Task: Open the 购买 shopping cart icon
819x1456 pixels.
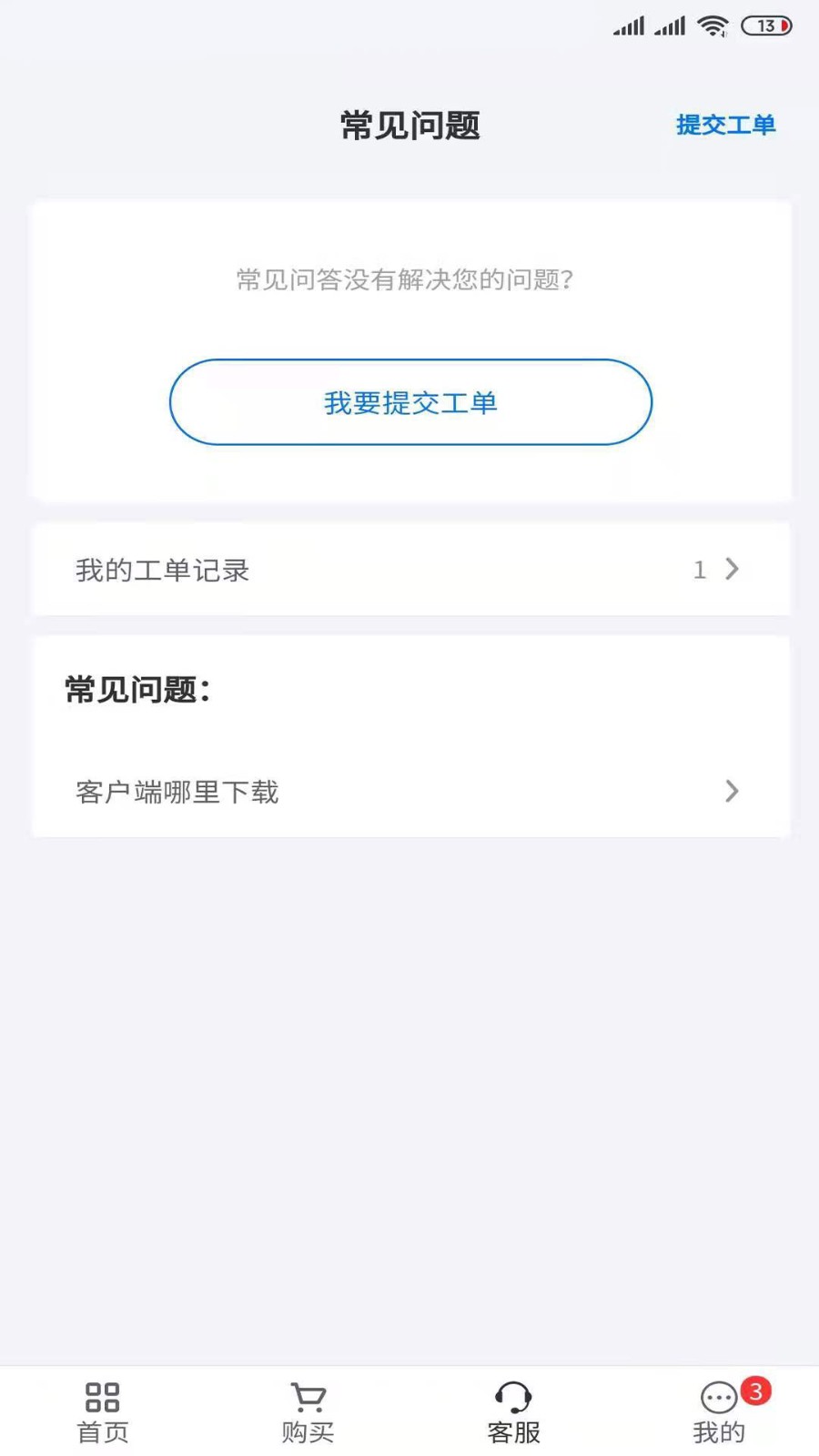Action: tap(308, 1397)
